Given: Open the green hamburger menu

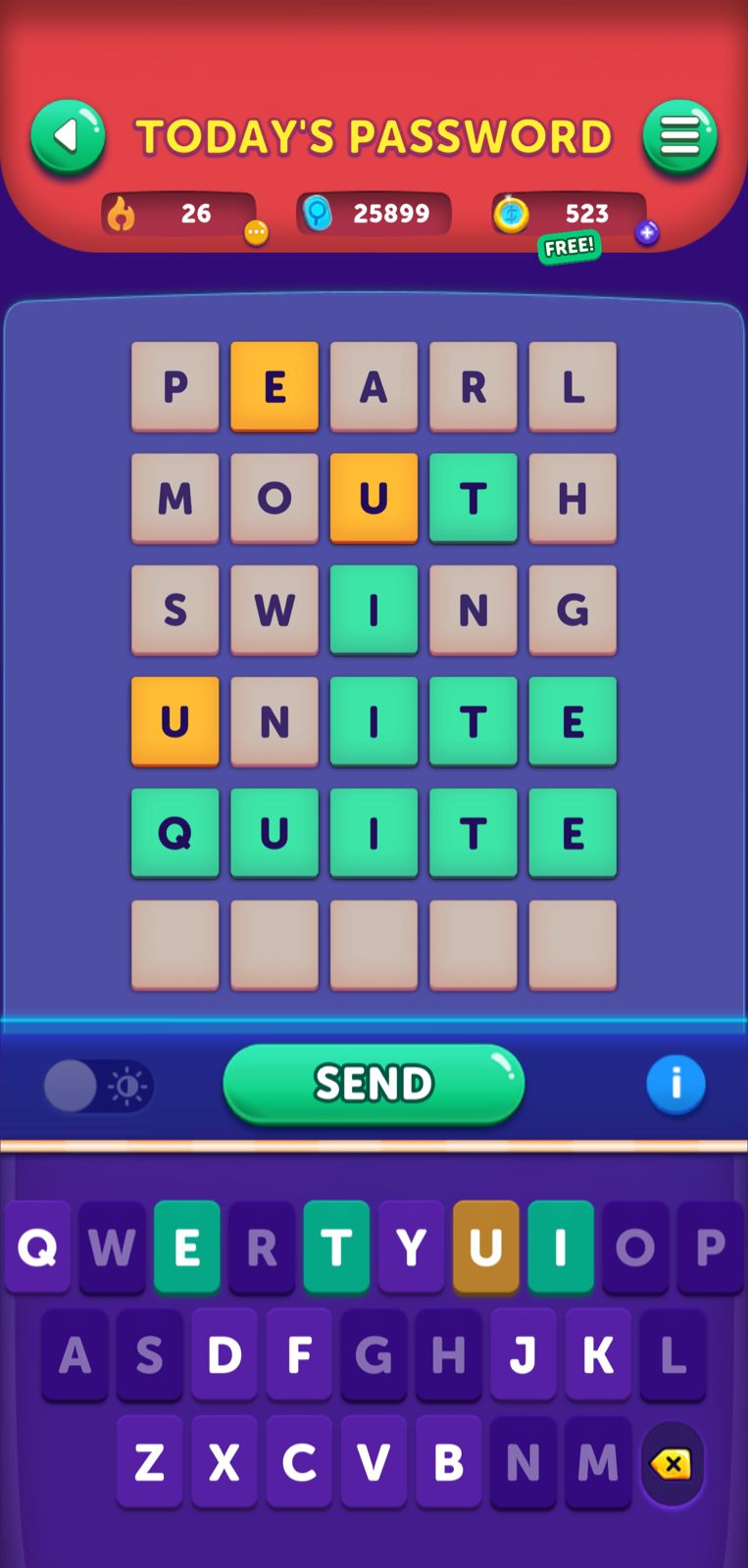Looking at the screenshot, I should (x=679, y=136).
